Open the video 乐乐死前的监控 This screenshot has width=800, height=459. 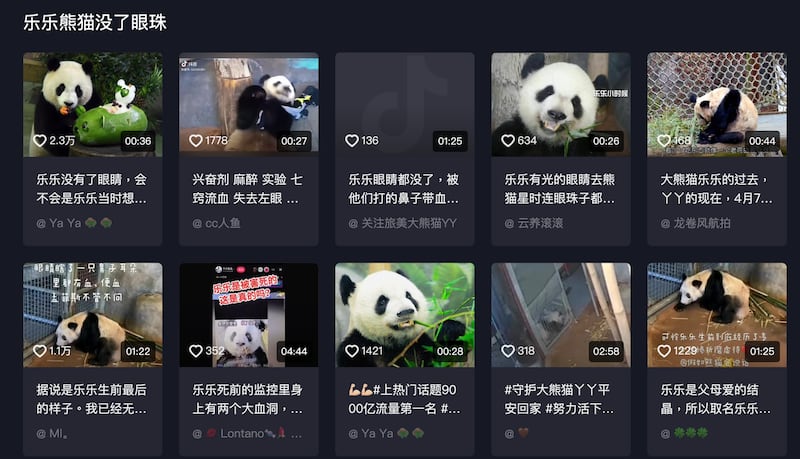[248, 314]
